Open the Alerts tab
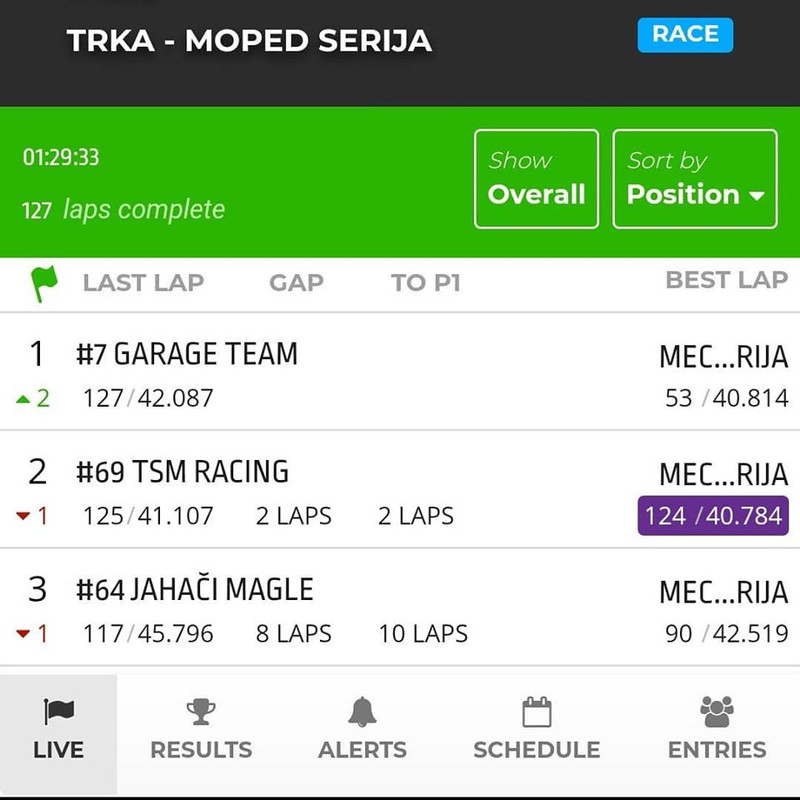 coord(362,734)
